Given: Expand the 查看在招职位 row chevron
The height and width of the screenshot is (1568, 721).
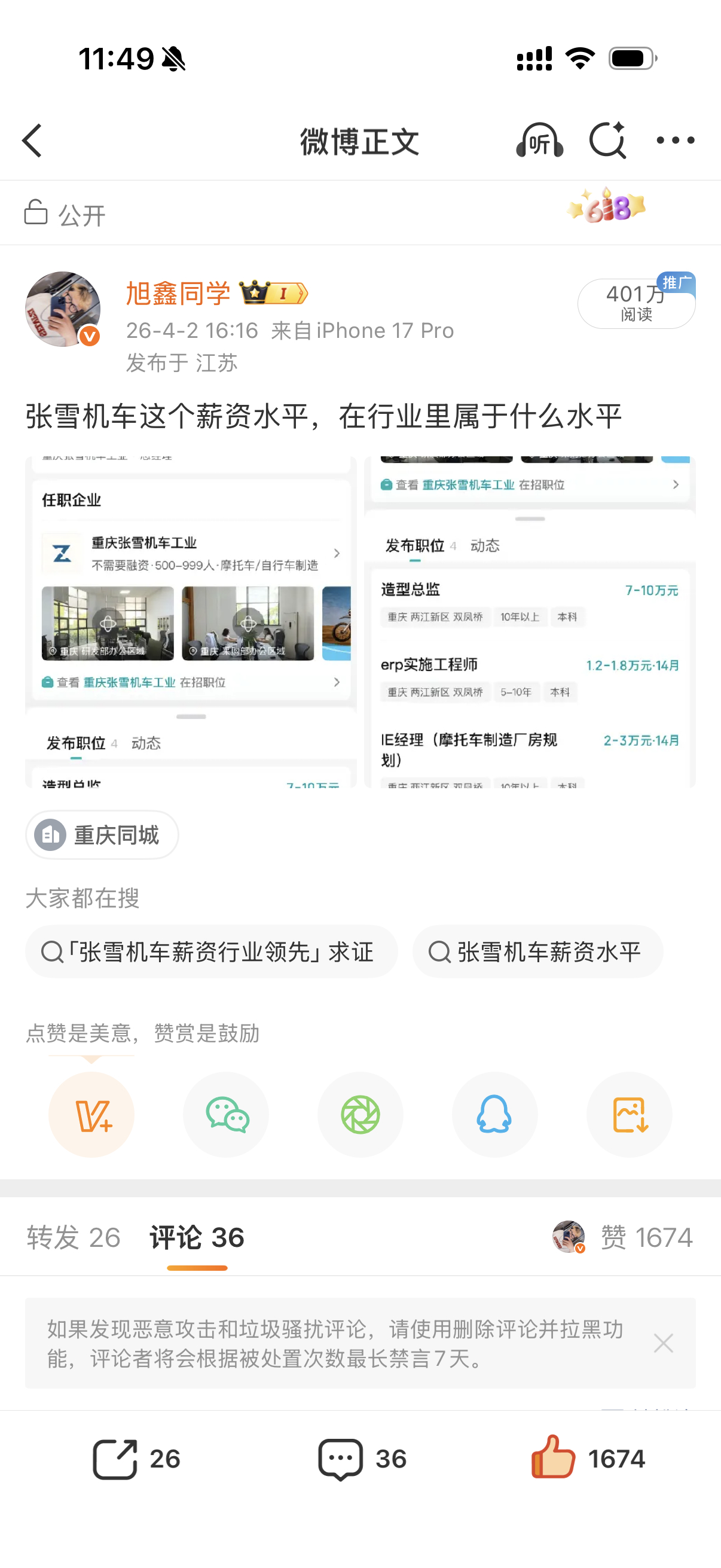Looking at the screenshot, I should (337, 682).
